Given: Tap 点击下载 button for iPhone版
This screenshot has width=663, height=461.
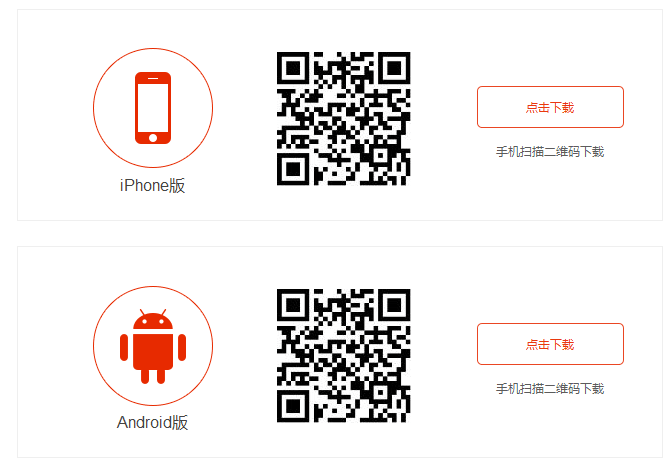Looking at the screenshot, I should coord(550,107).
